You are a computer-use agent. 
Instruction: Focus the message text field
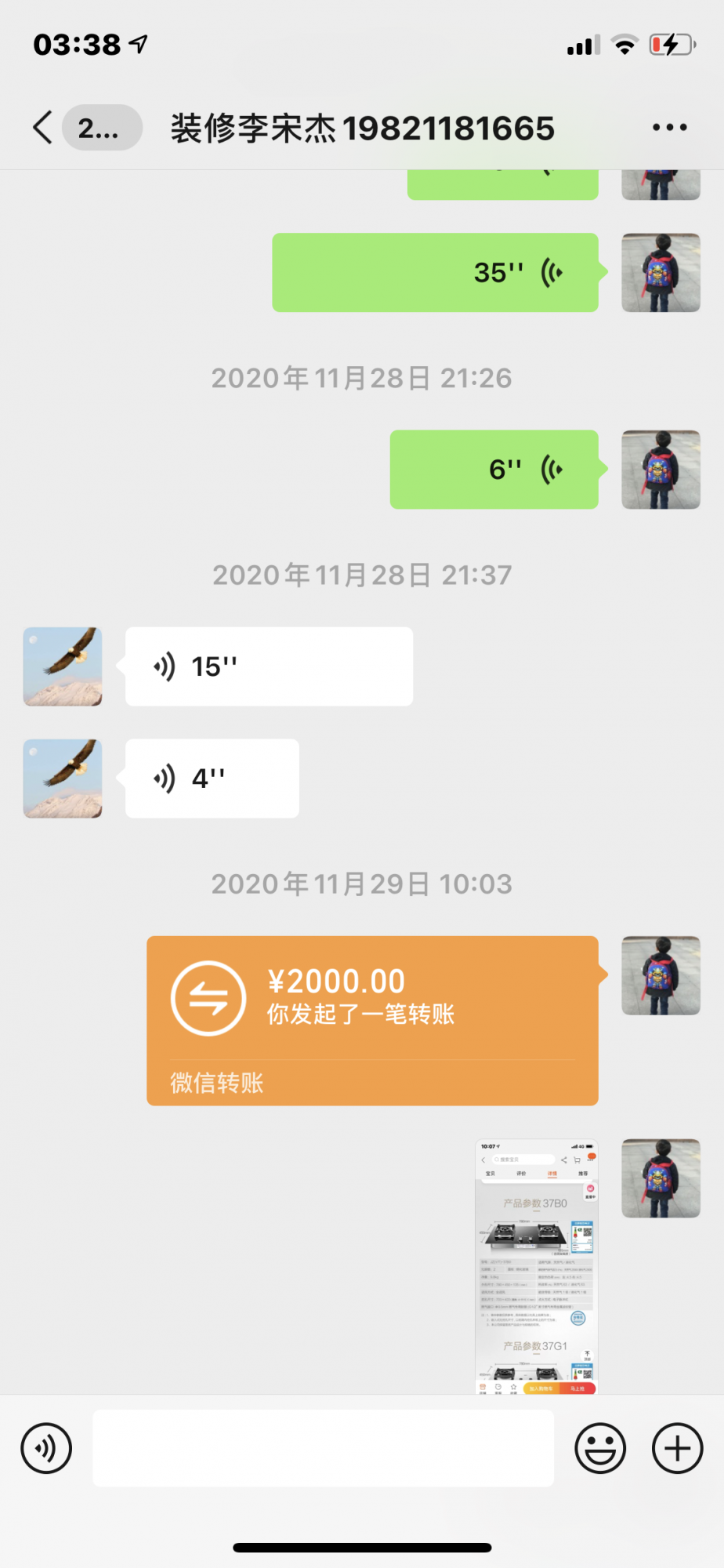[x=323, y=1448]
